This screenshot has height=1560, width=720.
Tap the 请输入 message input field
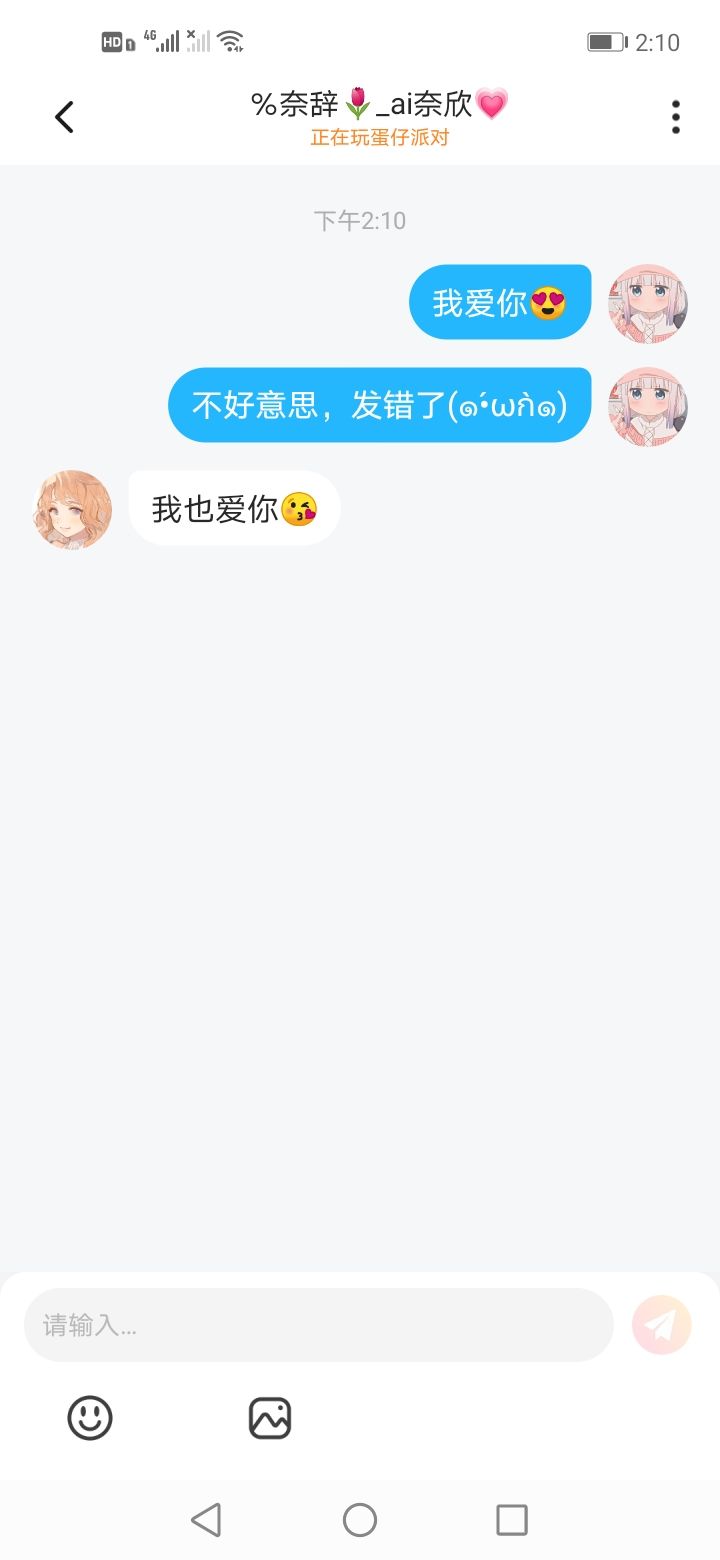click(318, 1325)
